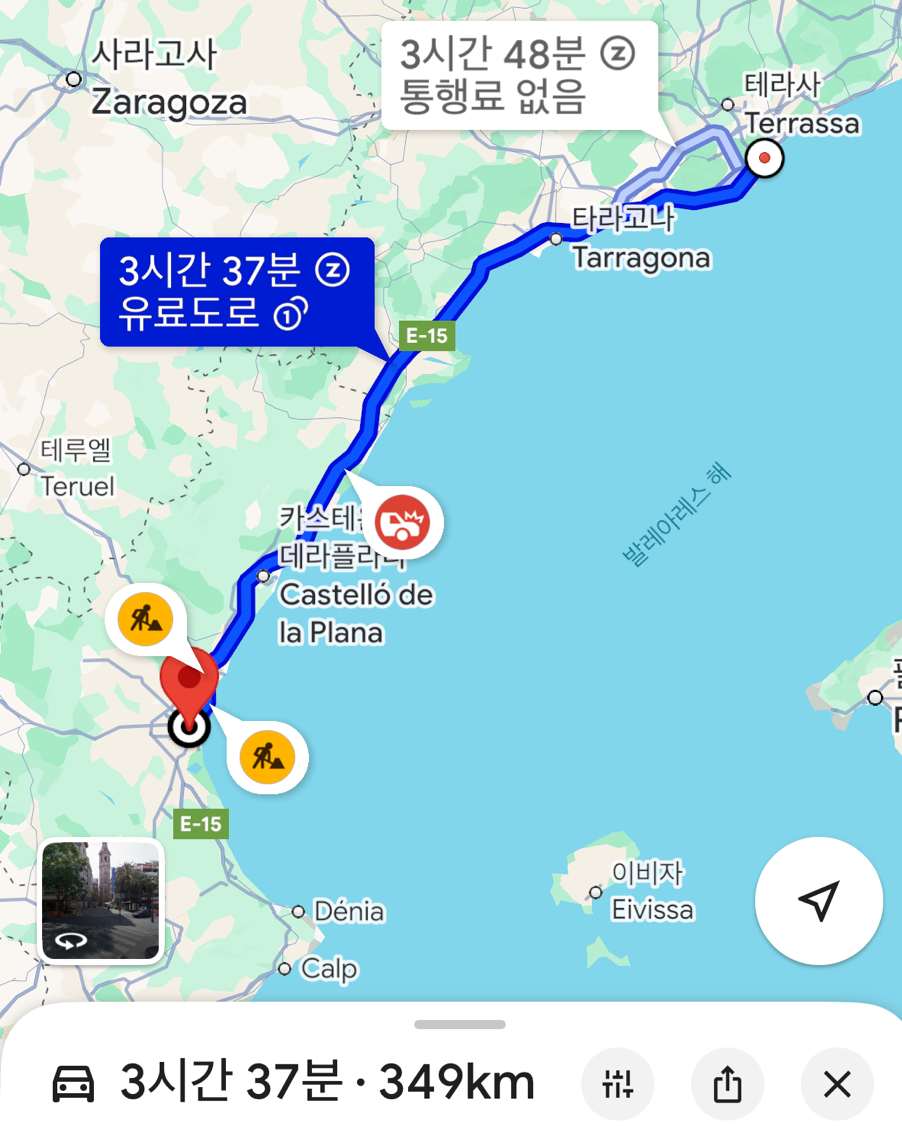Share this route
Screen dimensions: 902x1133
pyautogui.click(x=728, y=1084)
